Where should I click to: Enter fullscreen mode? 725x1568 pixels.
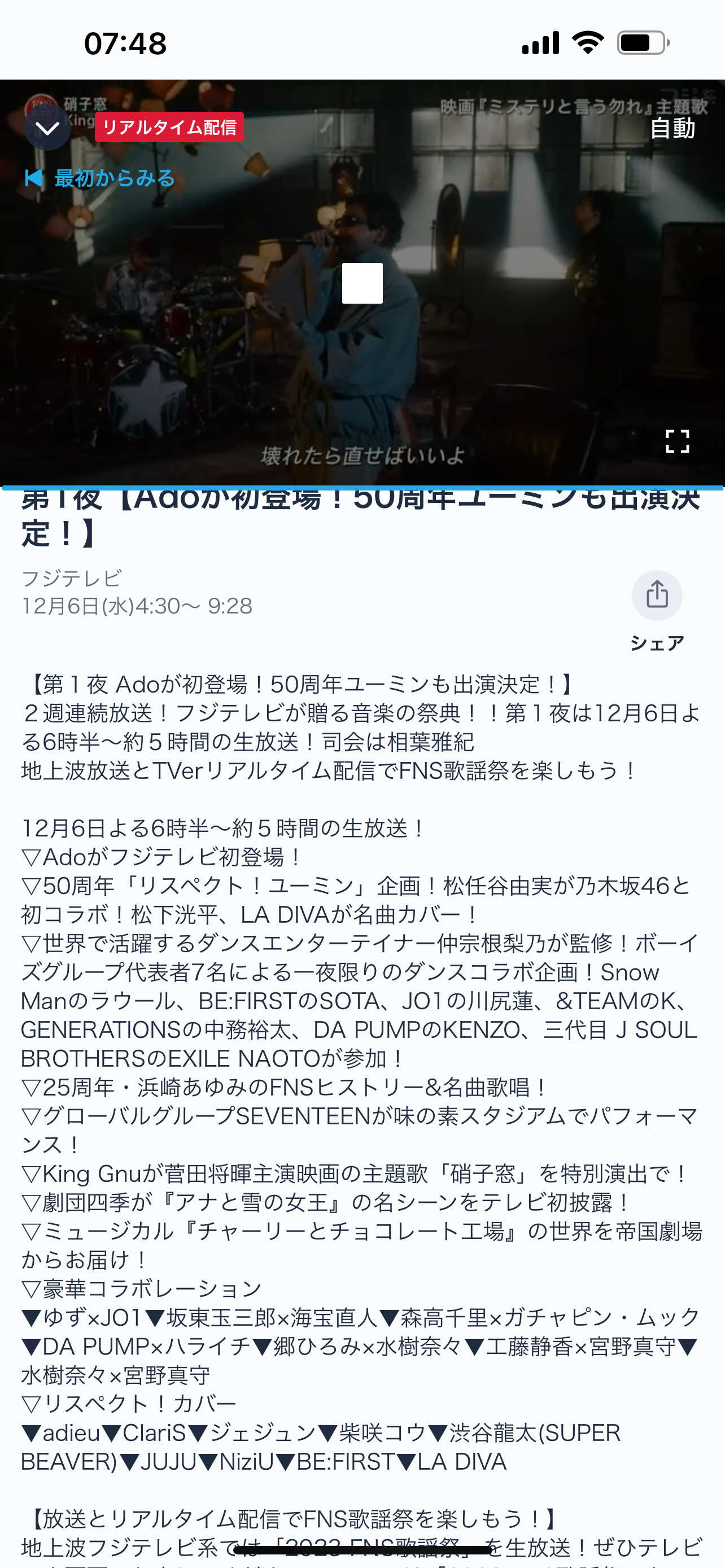coord(677,441)
